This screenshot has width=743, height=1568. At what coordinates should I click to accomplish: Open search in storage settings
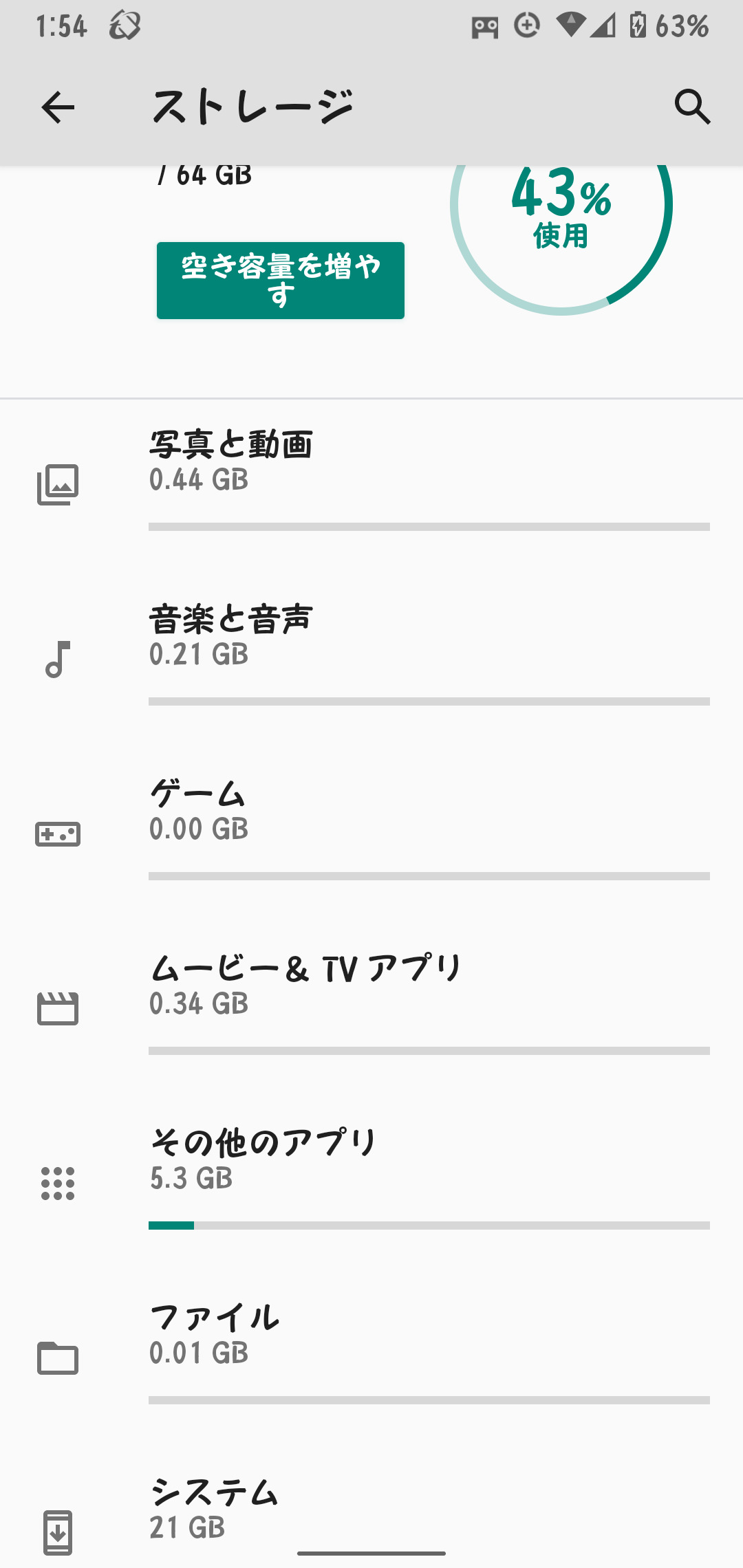692,107
